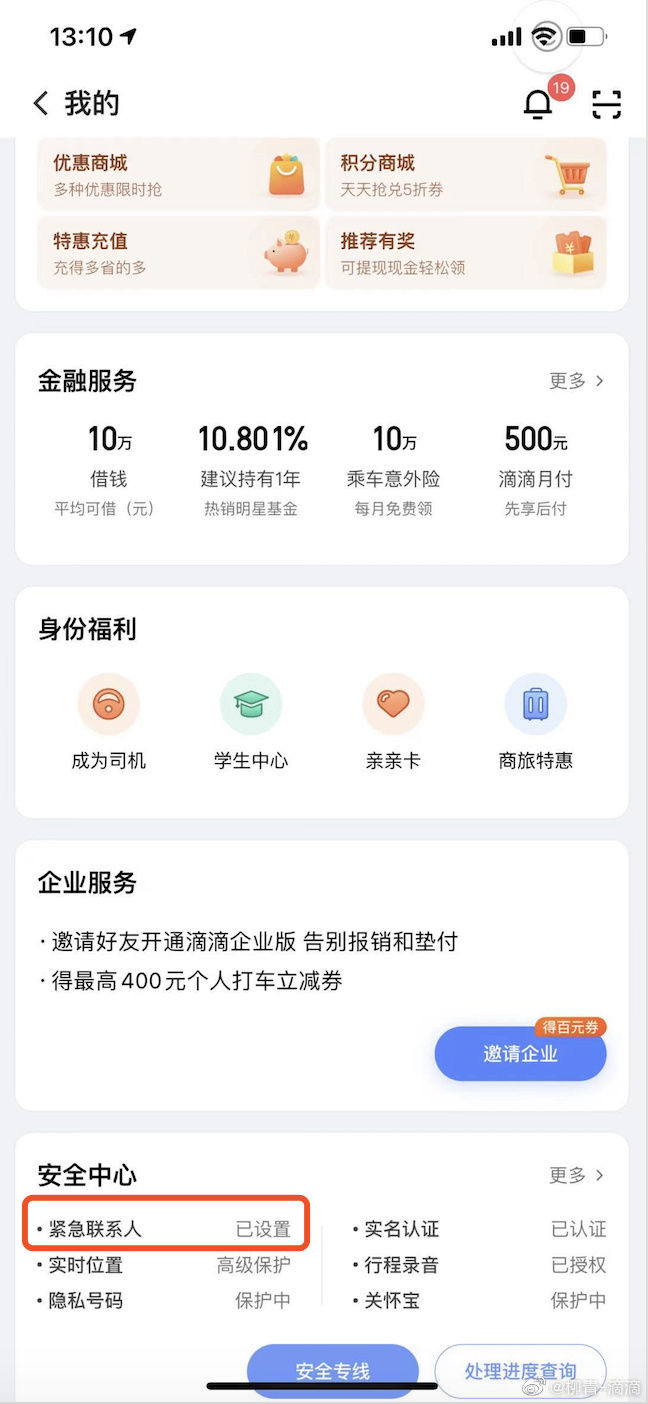Image resolution: width=648 pixels, height=1404 pixels.
Task: Open the 优惠商城 card
Action: point(178,174)
